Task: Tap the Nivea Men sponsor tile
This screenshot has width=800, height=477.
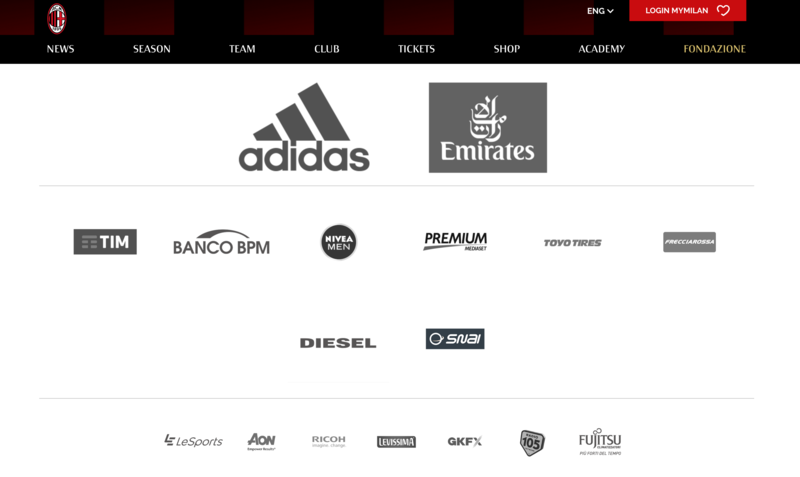Action: (338, 242)
